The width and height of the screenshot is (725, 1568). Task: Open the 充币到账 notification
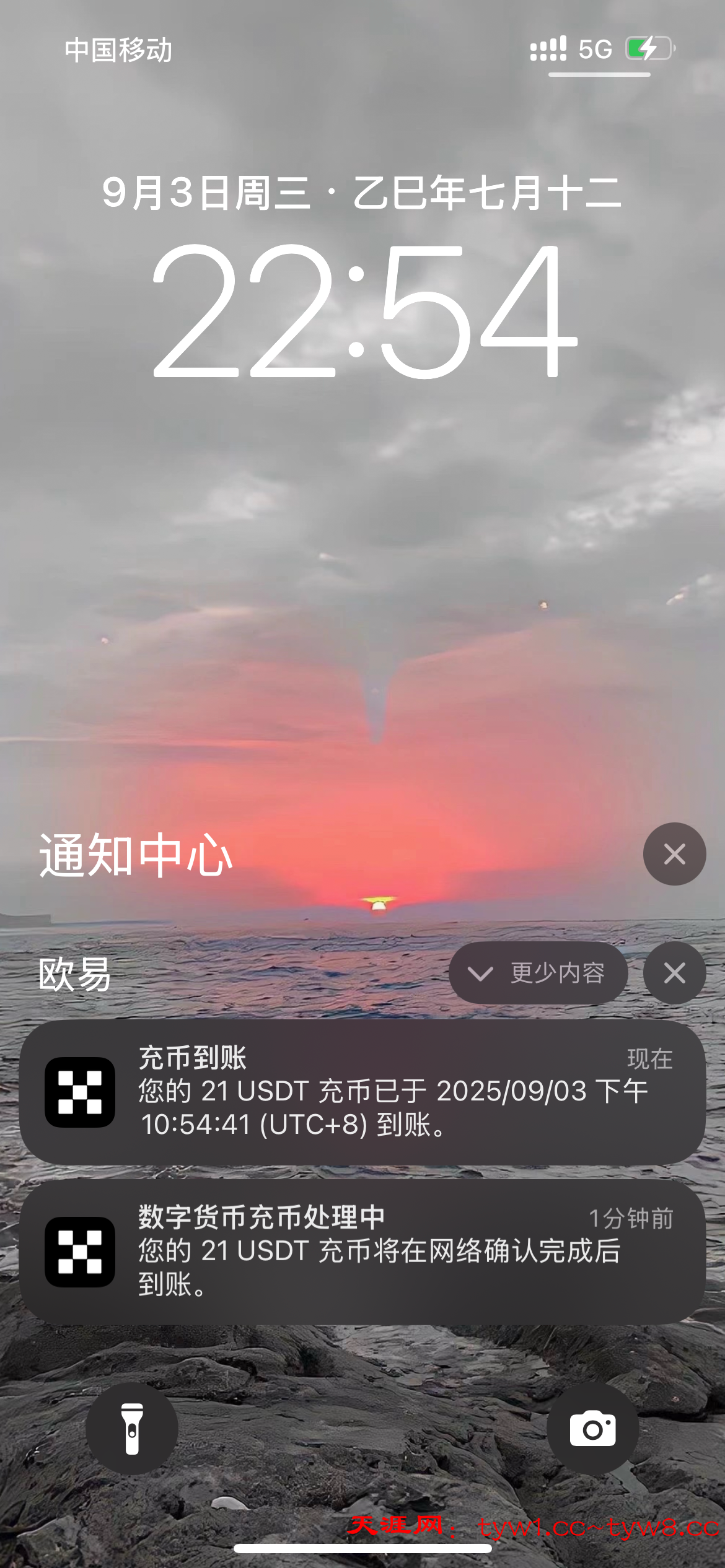pos(362,1092)
